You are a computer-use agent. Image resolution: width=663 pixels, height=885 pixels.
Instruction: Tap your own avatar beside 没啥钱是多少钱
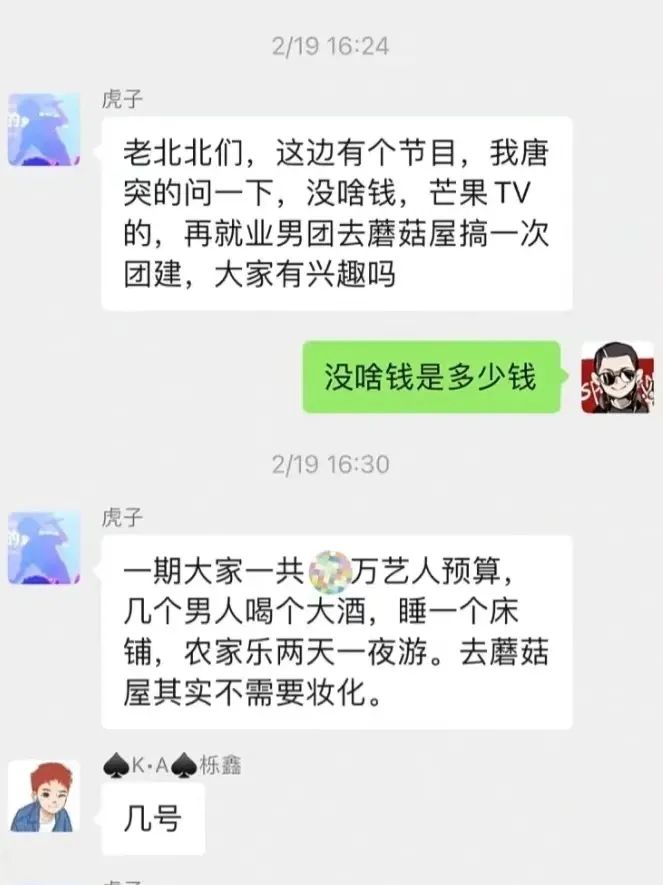(618, 378)
